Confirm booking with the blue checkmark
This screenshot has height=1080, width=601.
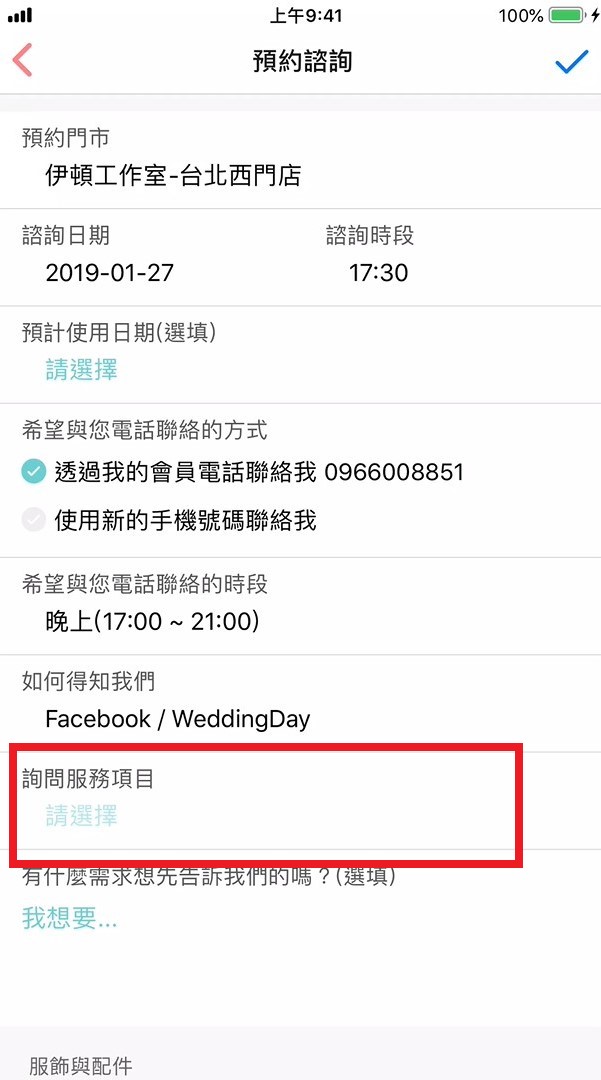pyautogui.click(x=571, y=62)
